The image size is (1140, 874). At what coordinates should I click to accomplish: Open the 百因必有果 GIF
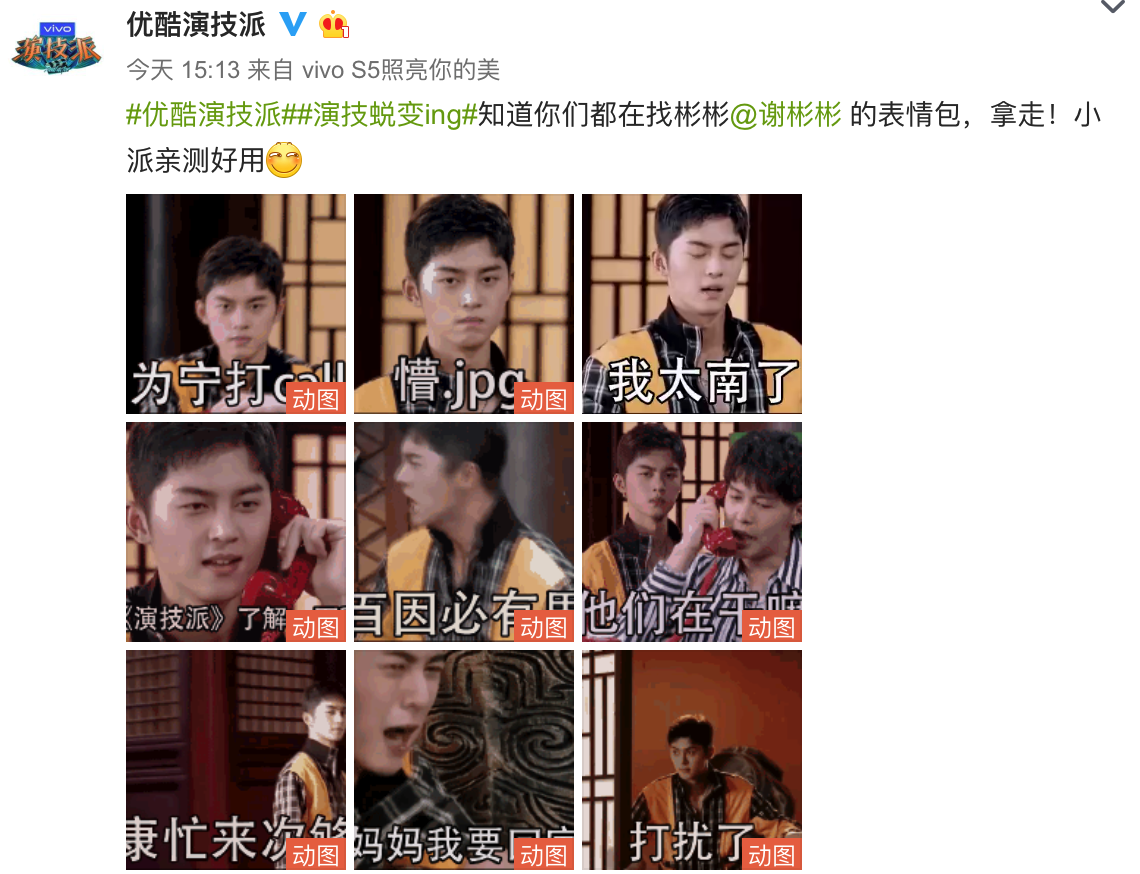point(463,531)
